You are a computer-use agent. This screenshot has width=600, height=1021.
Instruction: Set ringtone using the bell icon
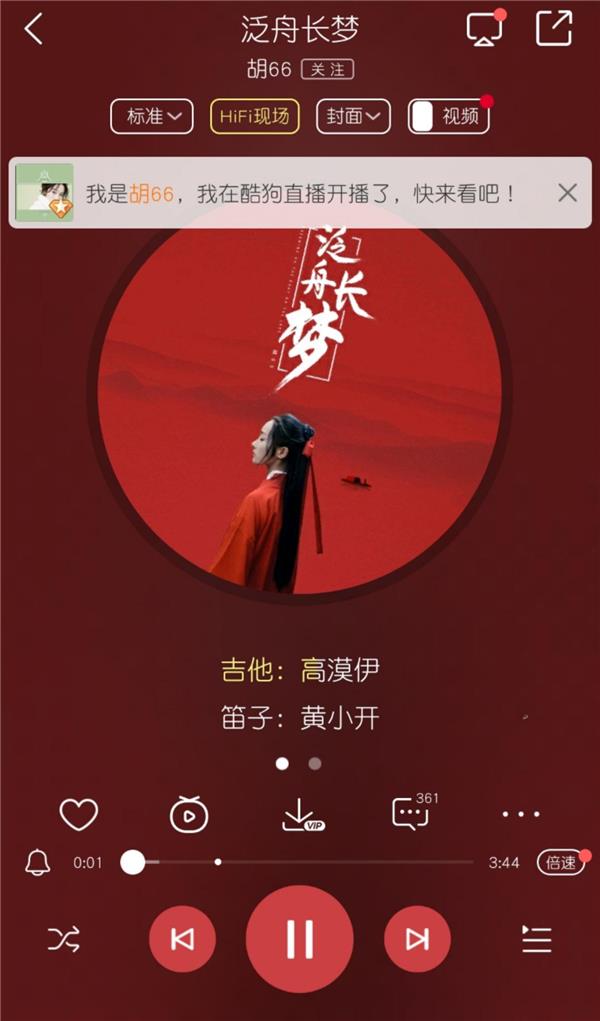[x=38, y=862]
